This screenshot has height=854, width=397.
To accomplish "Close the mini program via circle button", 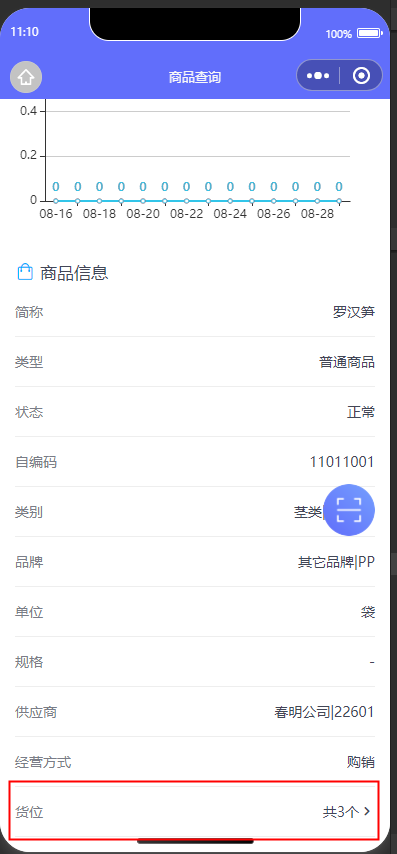I will click(x=361, y=76).
